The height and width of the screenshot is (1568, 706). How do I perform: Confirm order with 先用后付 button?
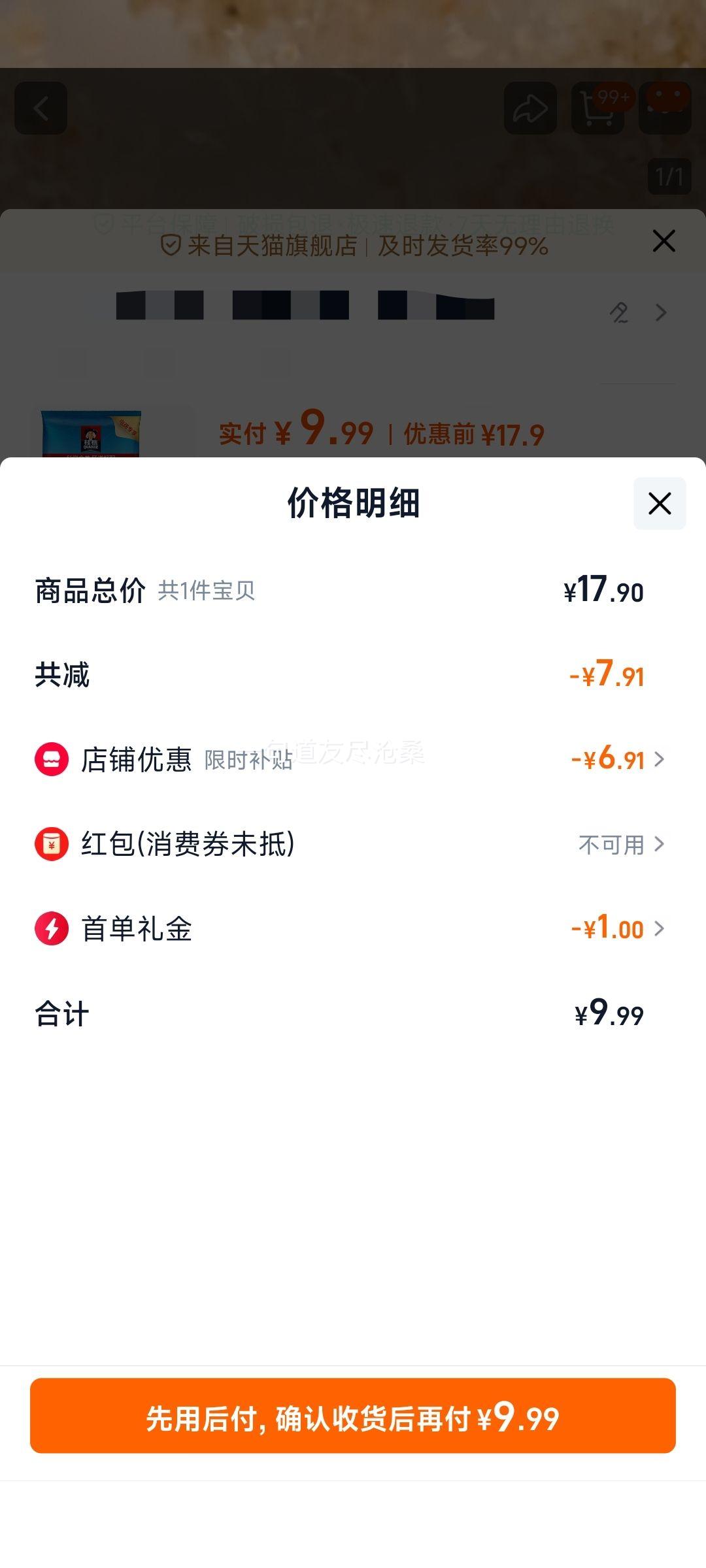click(x=353, y=1415)
